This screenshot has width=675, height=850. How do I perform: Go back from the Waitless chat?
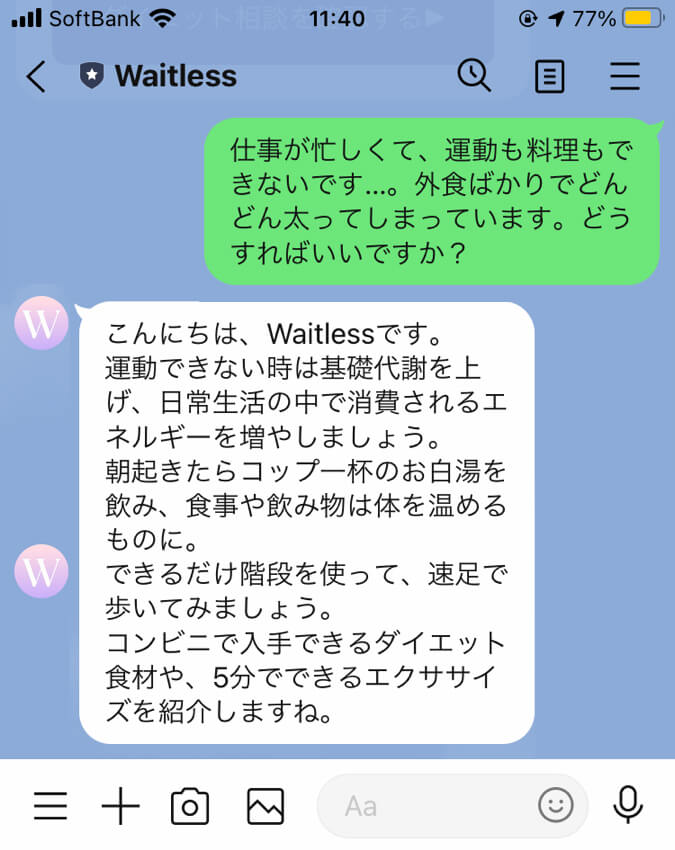pos(36,77)
